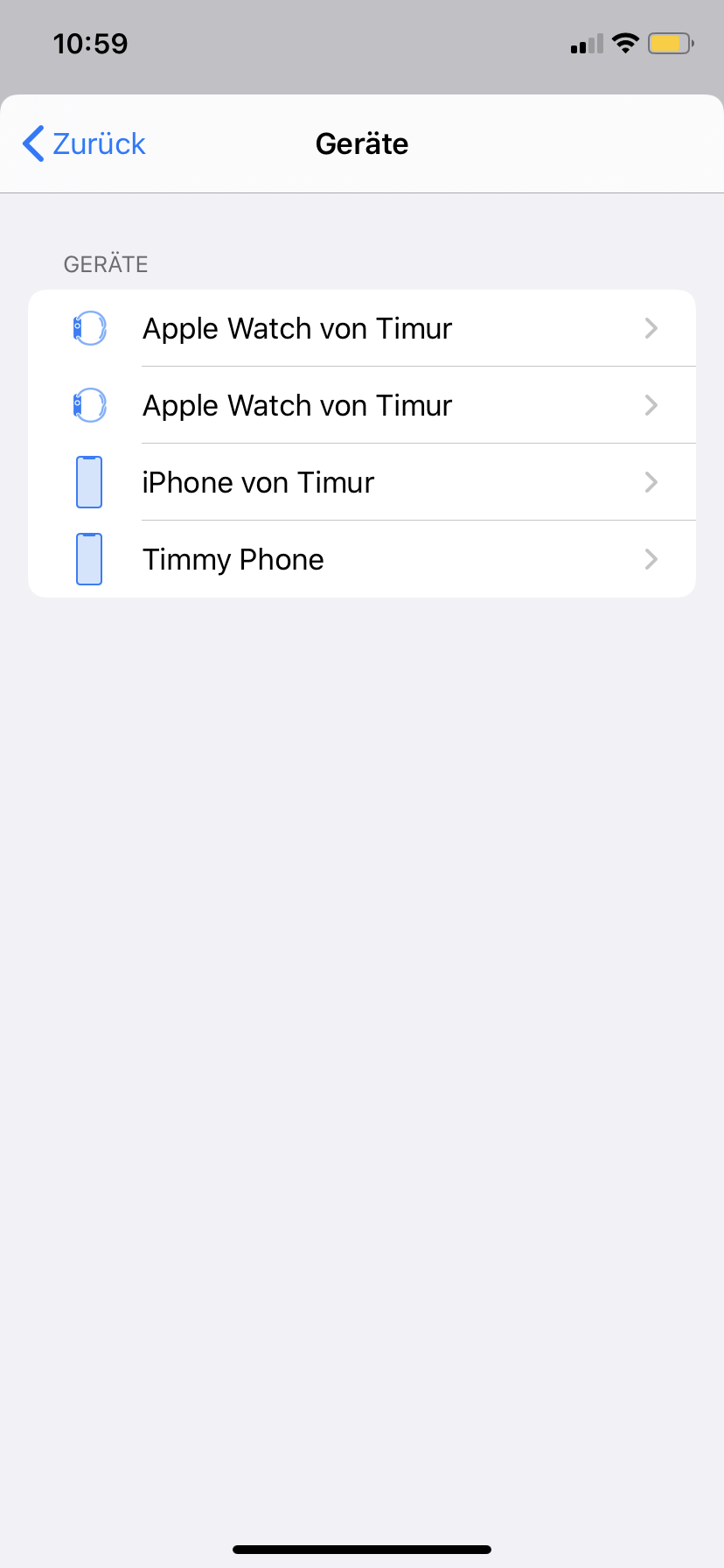Select the Timmy Phone device row

click(362, 559)
